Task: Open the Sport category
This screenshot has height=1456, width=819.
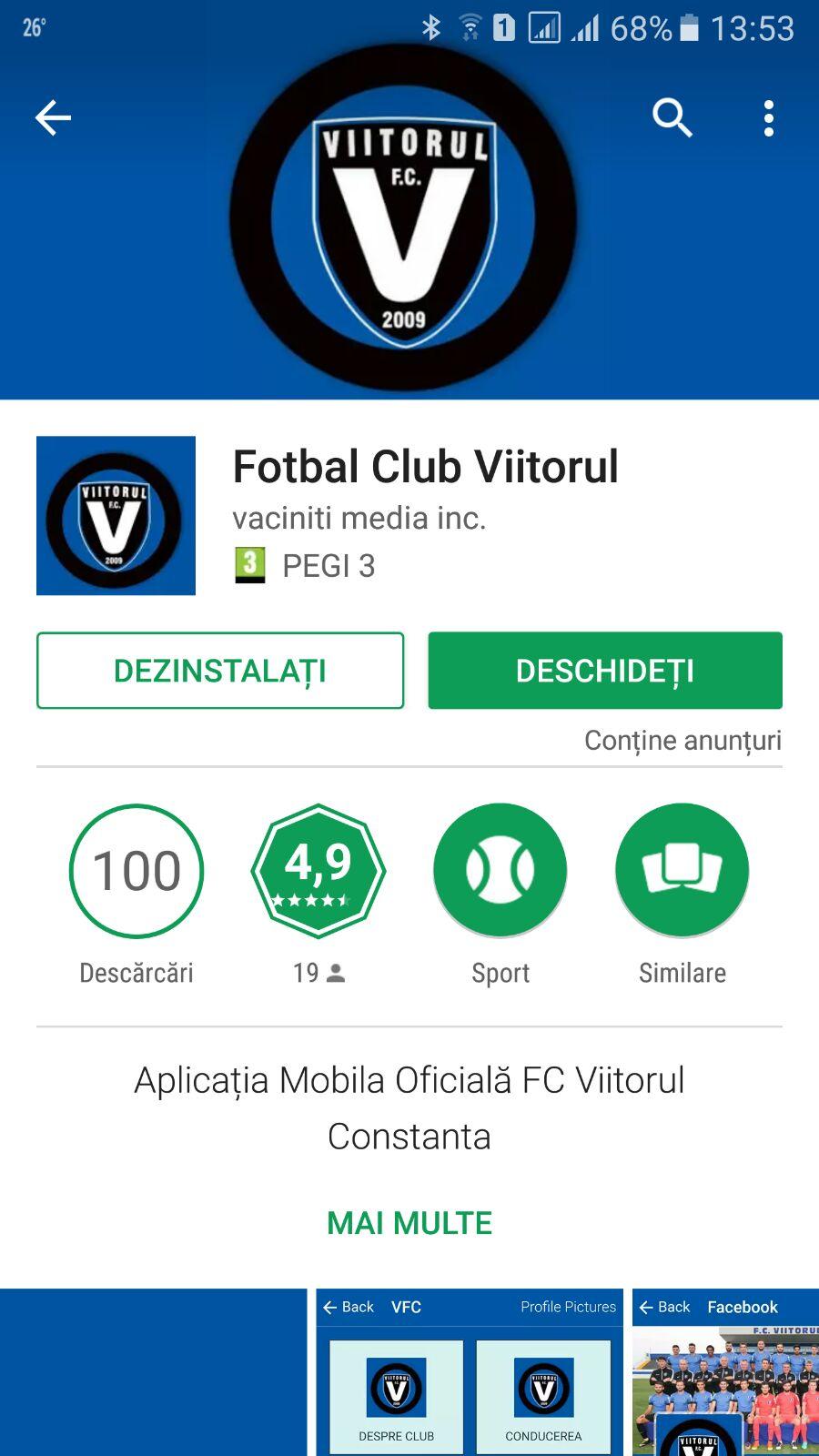Action: (500, 871)
